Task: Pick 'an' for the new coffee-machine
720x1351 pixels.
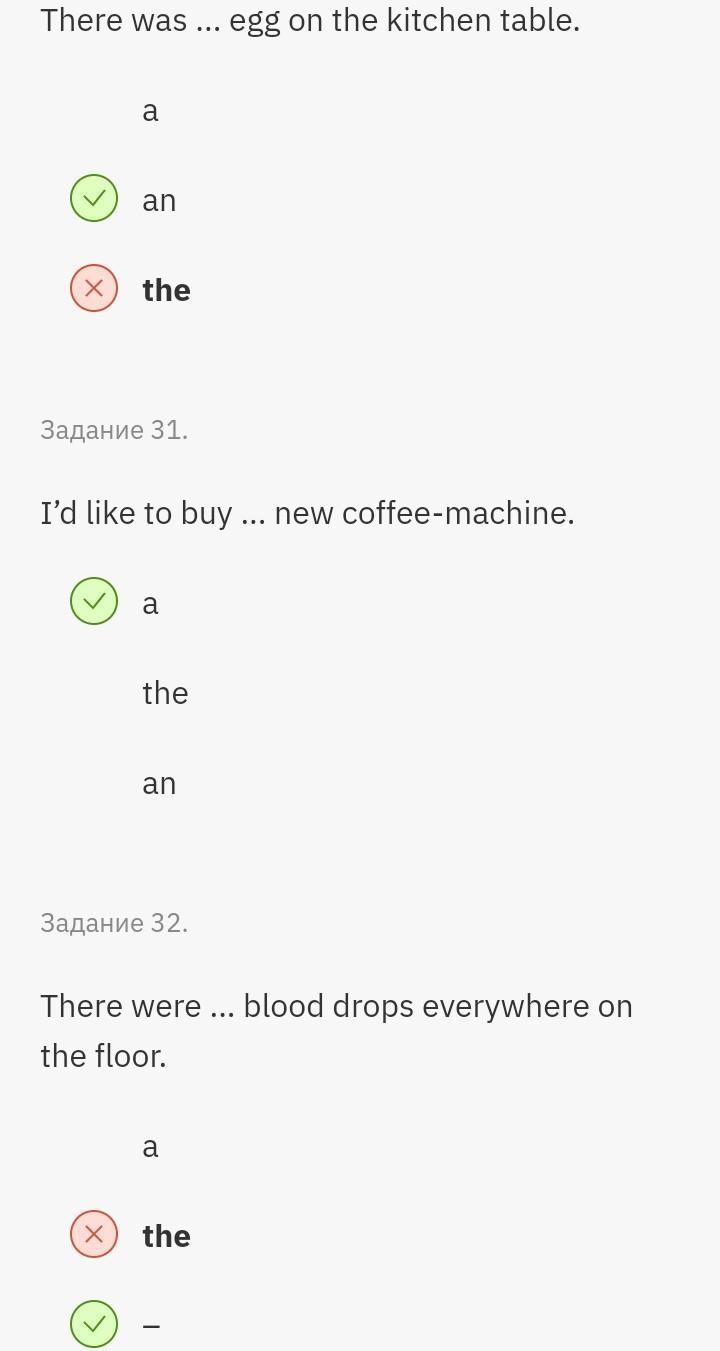Action: point(158,784)
